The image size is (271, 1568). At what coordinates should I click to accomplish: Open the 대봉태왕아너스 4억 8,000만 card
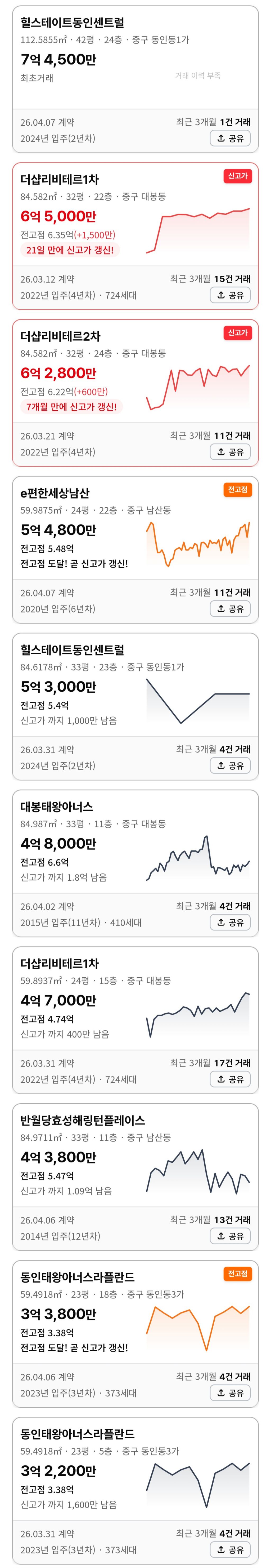coord(135,863)
